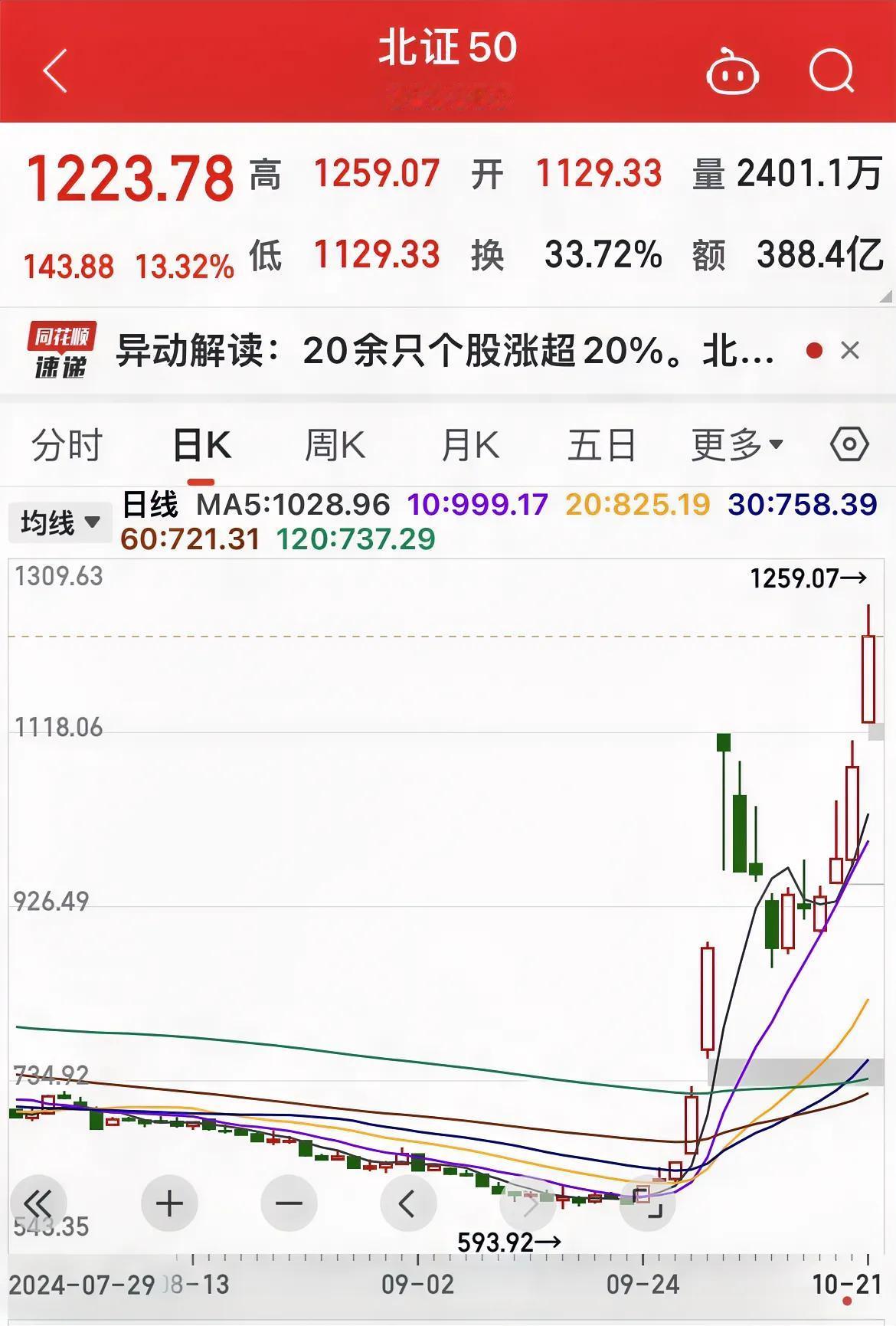Image resolution: width=896 pixels, height=1326 pixels.
Task: Open the robot assistant icon
Action: pos(731,71)
